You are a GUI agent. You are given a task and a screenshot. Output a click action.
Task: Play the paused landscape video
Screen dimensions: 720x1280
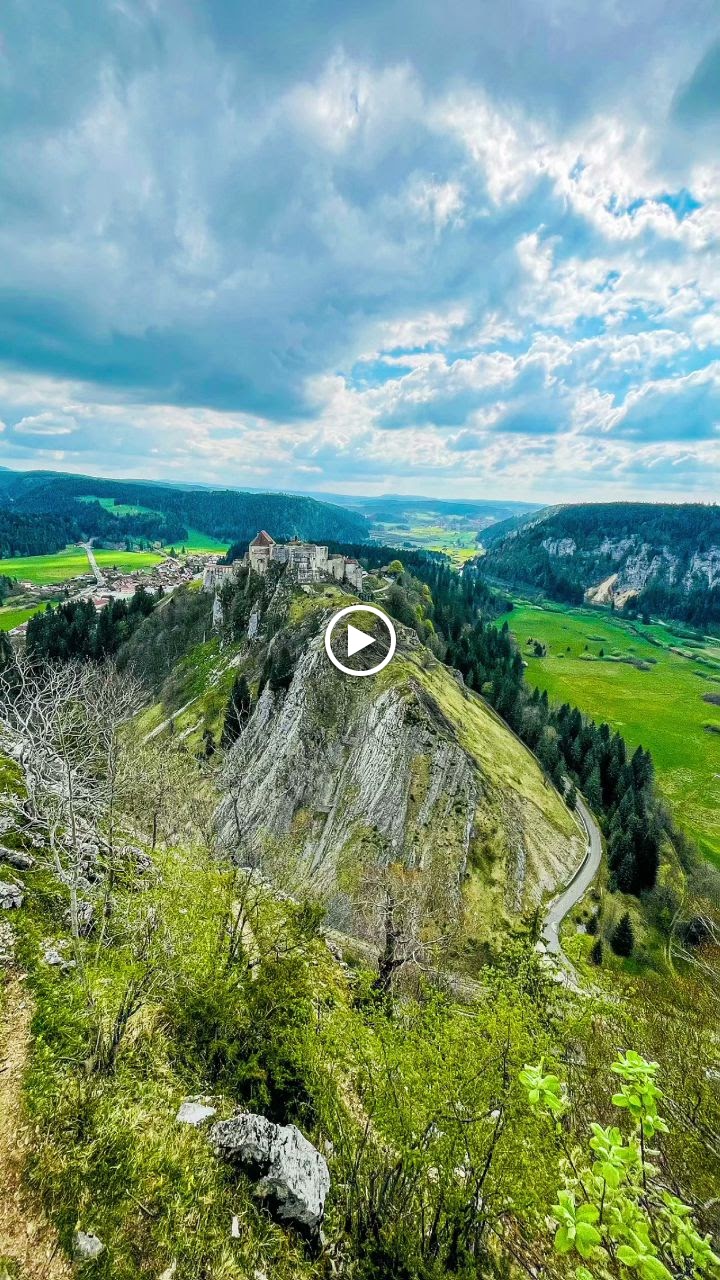coord(360,640)
